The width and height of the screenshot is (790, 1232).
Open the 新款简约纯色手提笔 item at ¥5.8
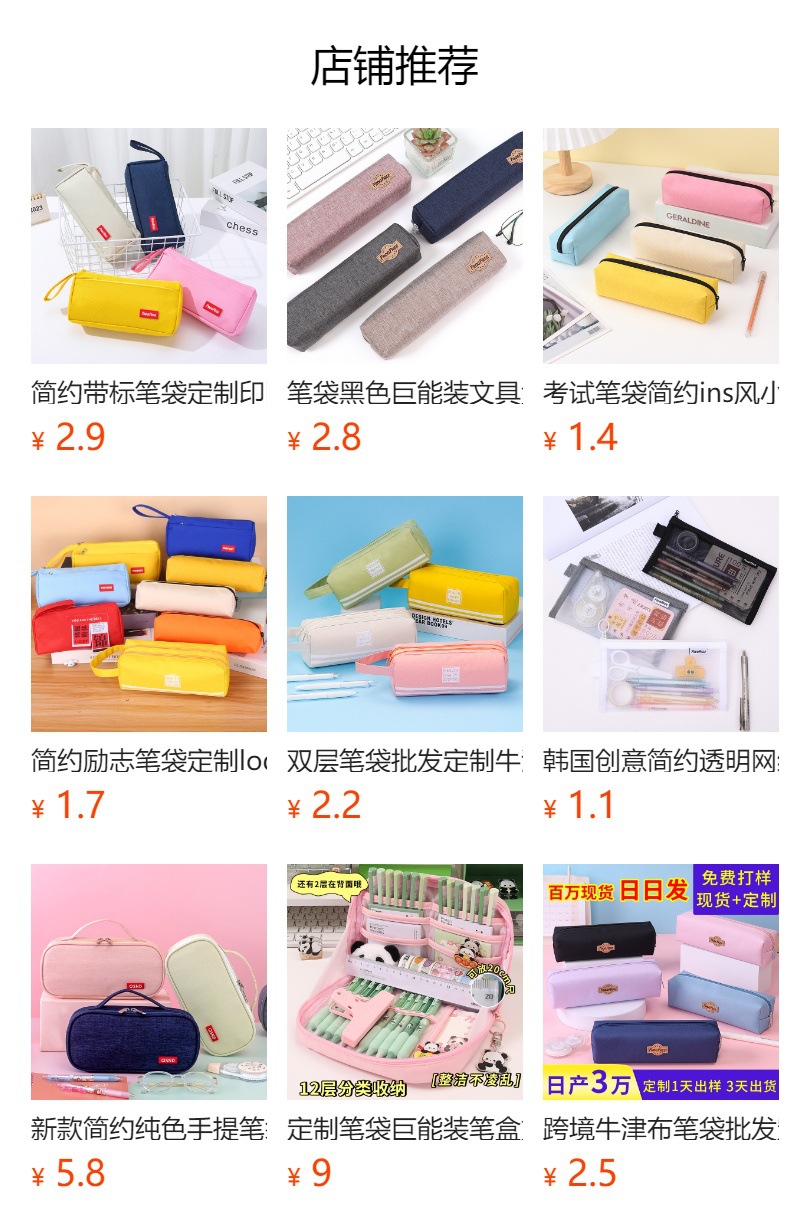[149, 982]
